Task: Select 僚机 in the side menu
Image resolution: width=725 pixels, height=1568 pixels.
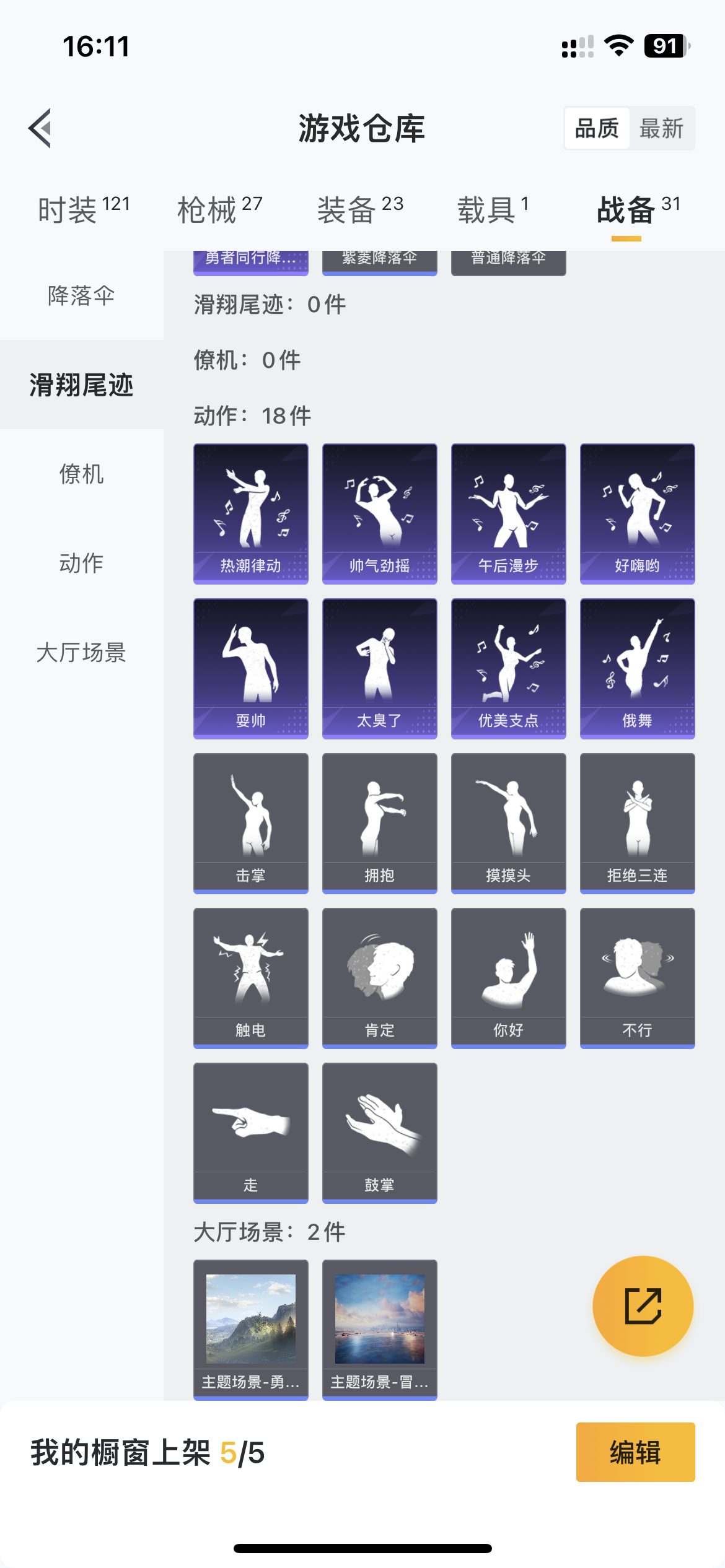Action: coord(81,474)
